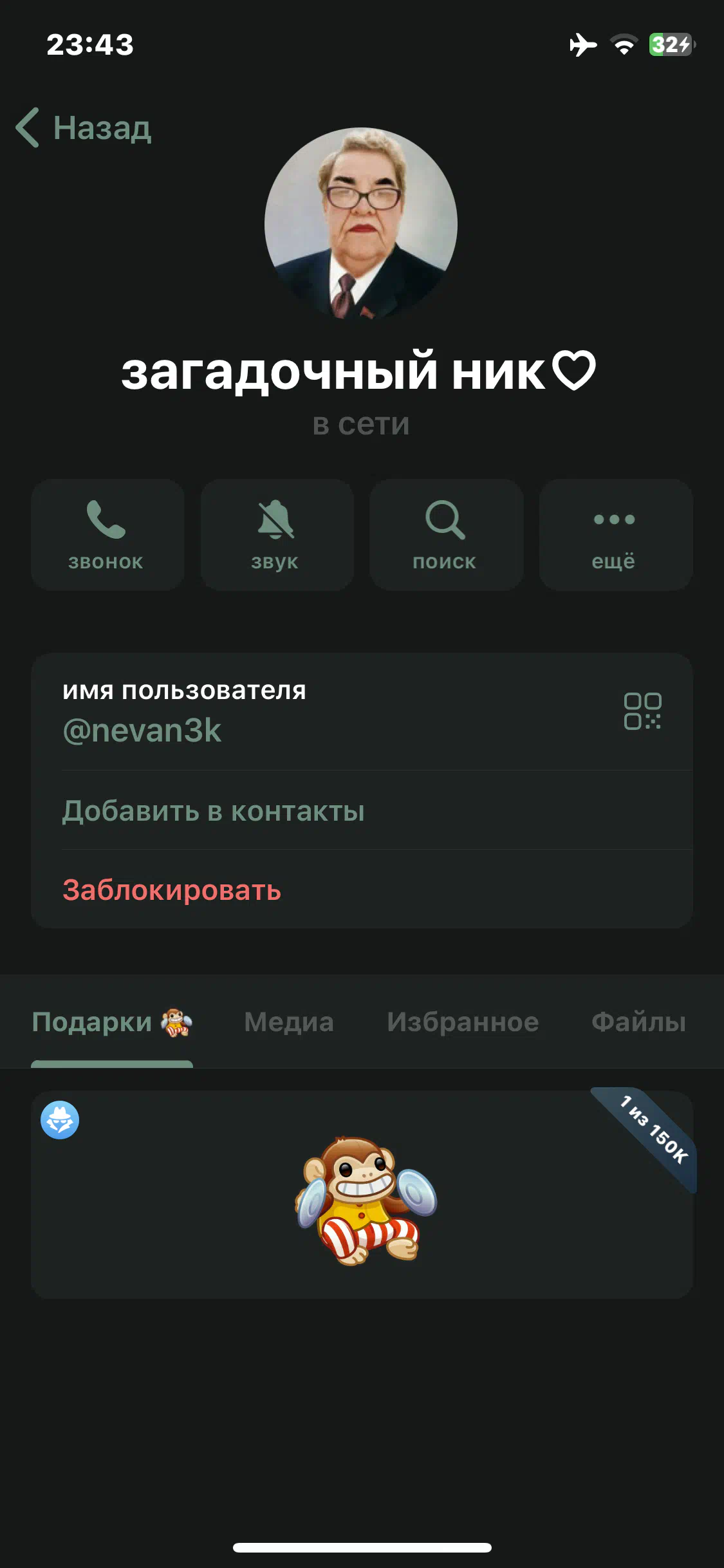Go back with the Назад button
This screenshot has width=724, height=1568.
pos(84,127)
